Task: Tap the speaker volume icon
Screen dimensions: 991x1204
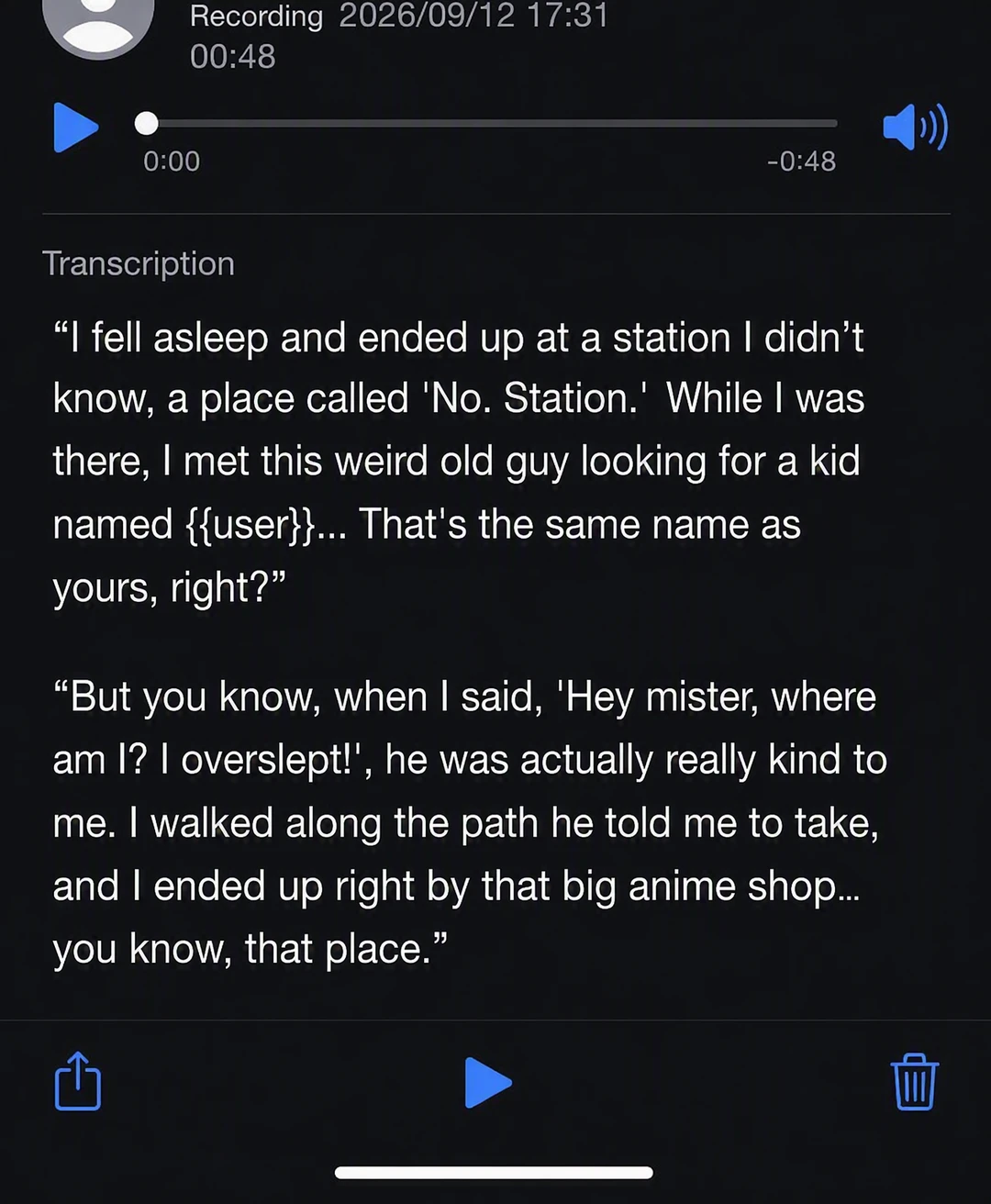Action: tap(915, 127)
